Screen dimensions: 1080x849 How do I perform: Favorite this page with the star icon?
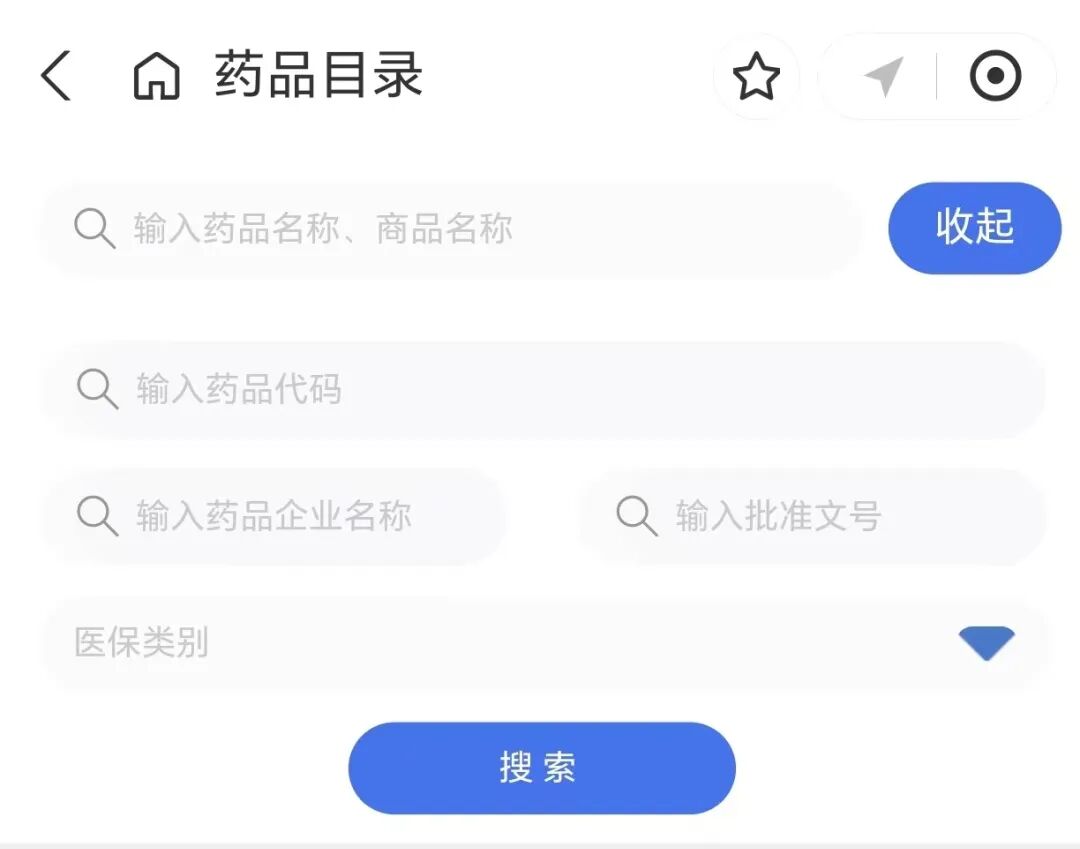click(x=756, y=77)
